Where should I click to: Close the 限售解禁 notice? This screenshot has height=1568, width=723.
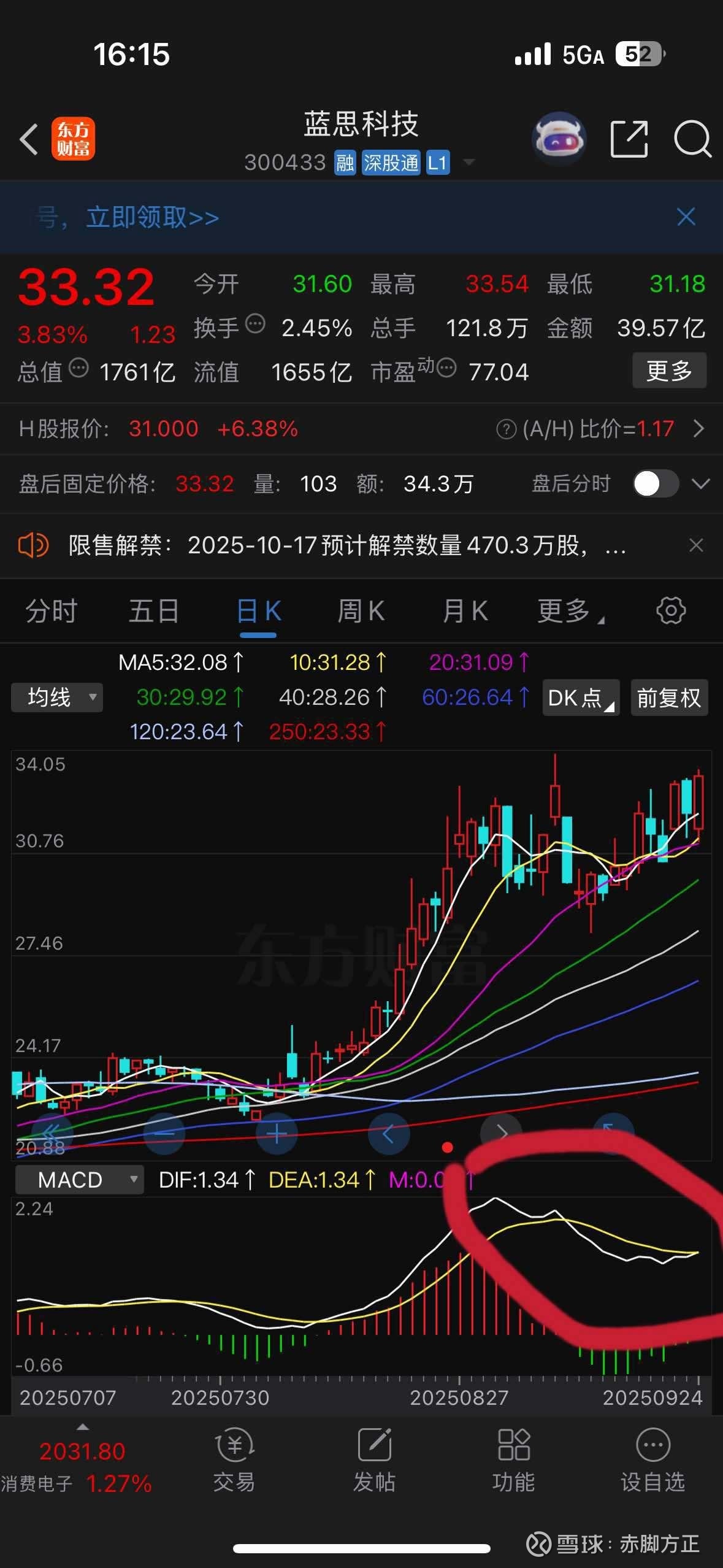(696, 545)
